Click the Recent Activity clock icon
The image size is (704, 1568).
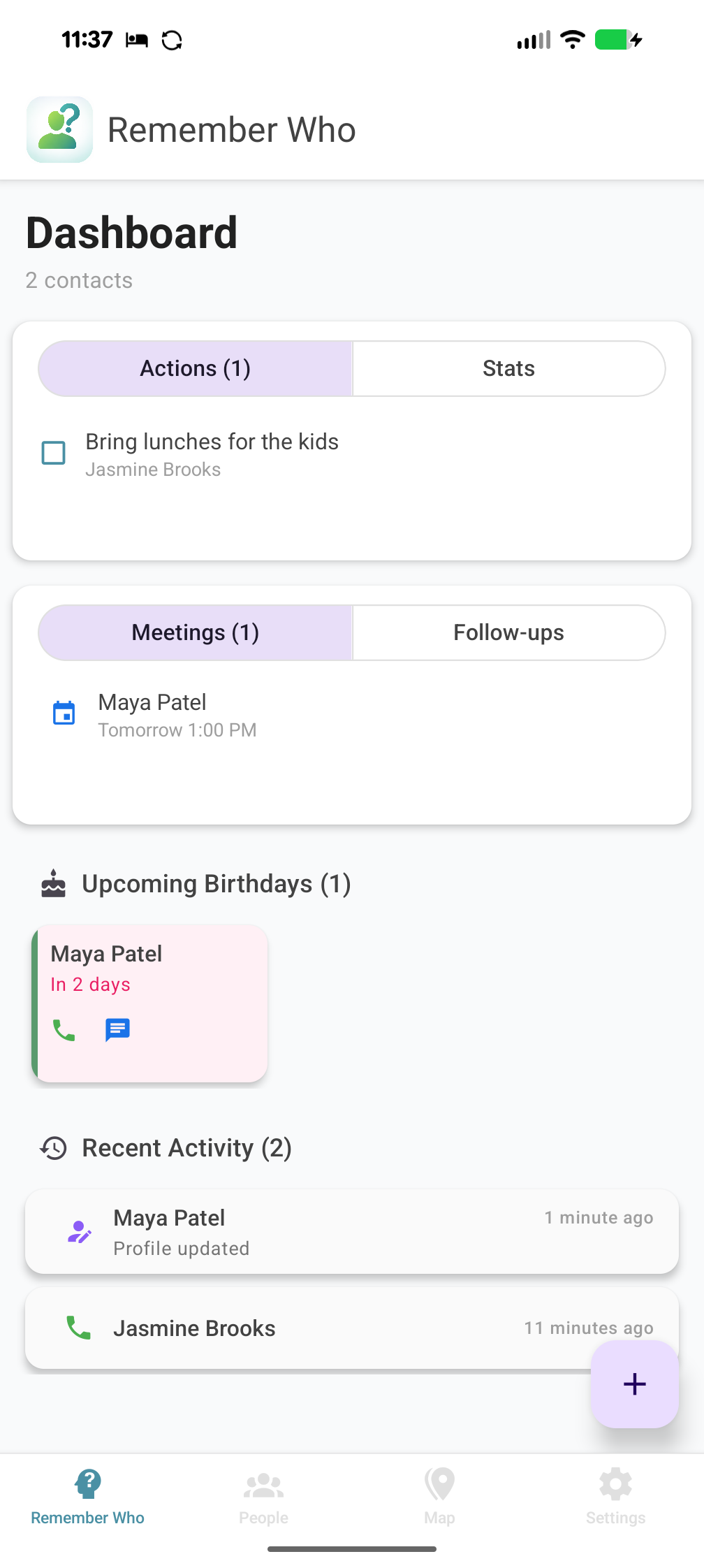[x=52, y=1147]
